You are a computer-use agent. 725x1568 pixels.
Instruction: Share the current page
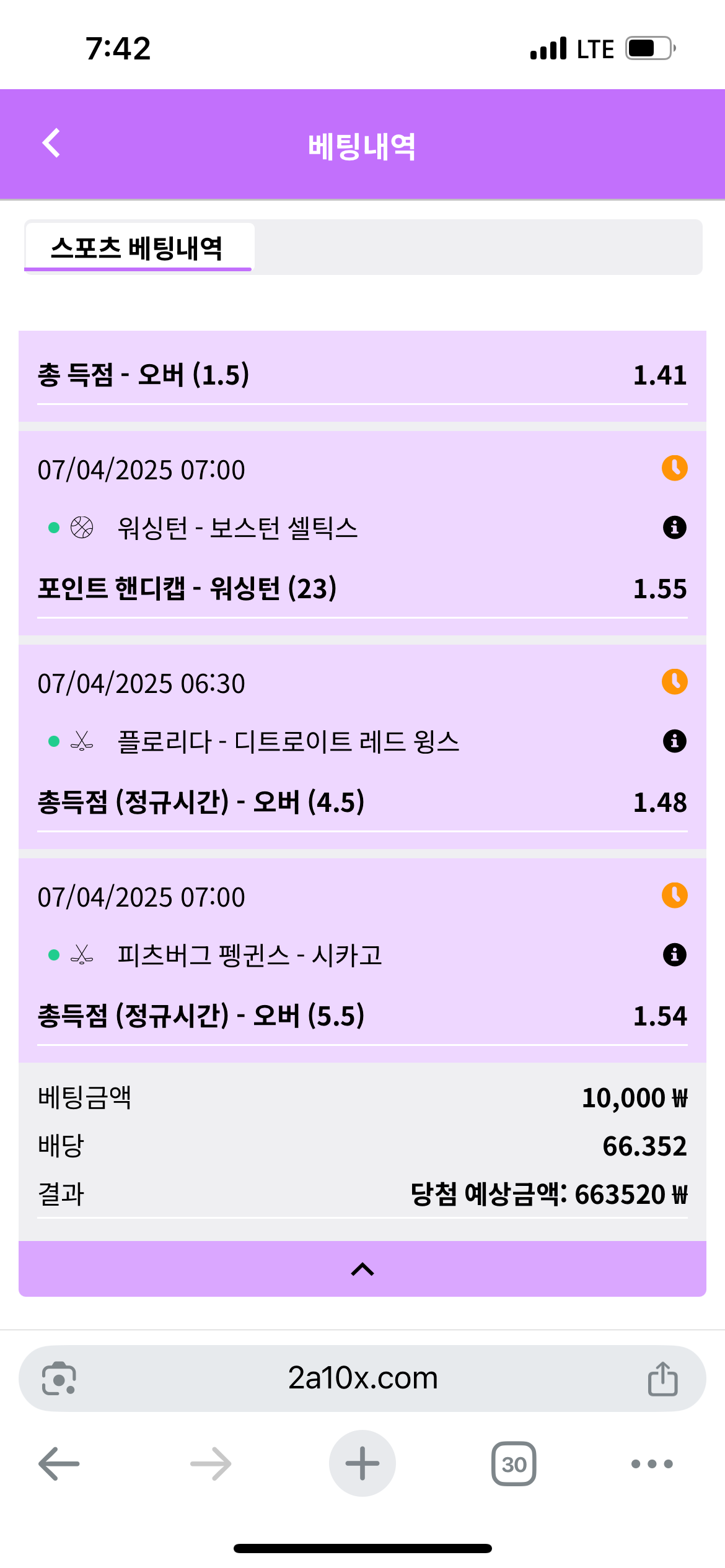(662, 1379)
